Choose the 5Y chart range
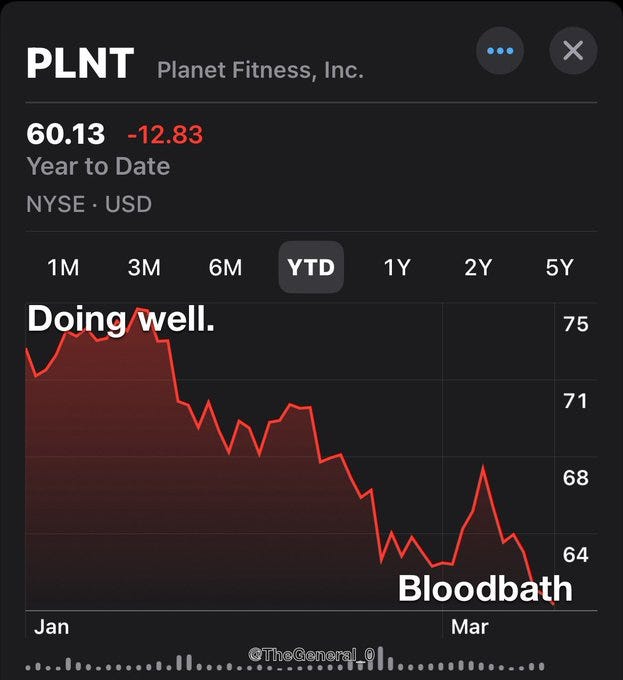 pyautogui.click(x=559, y=267)
